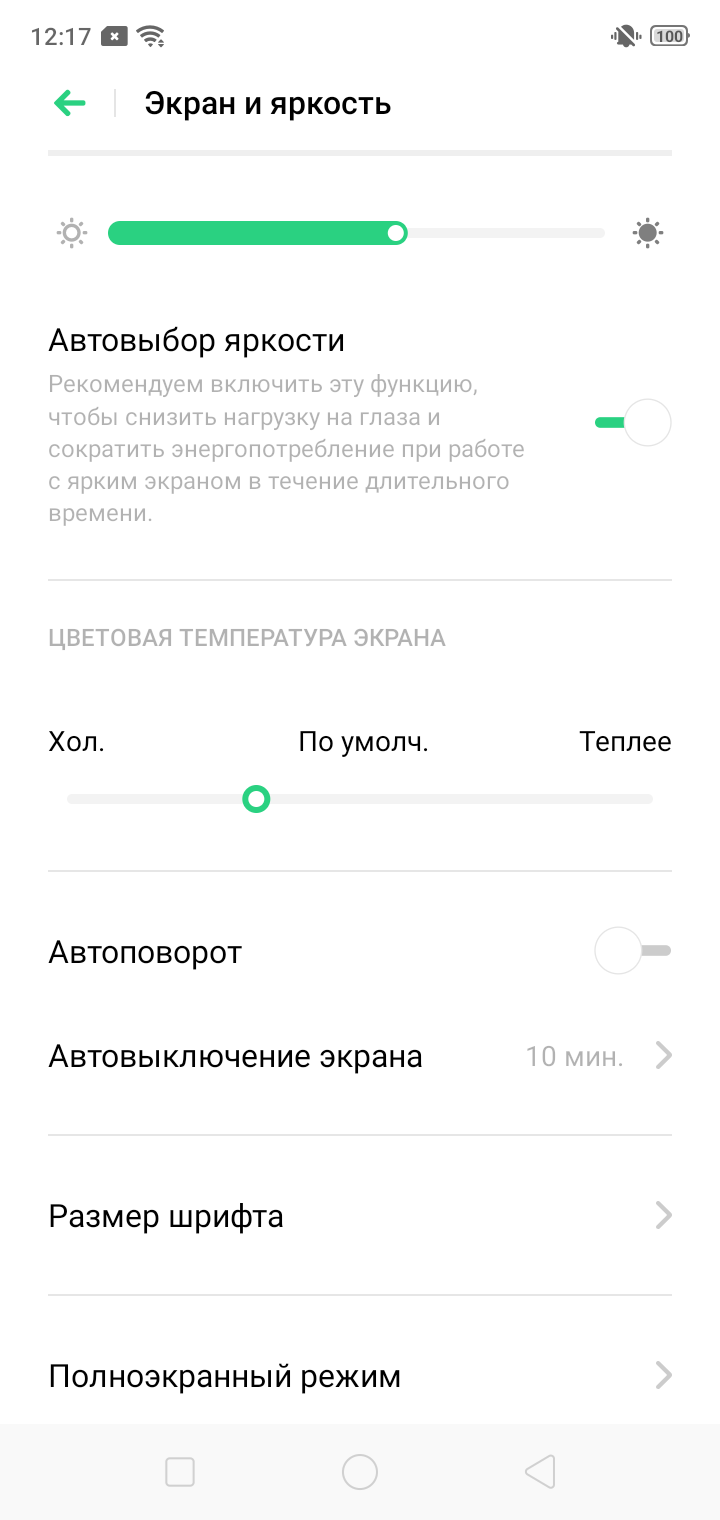Screen dimensions: 720x1520
Task: Go back from Экран и яркость
Action: (x=70, y=103)
